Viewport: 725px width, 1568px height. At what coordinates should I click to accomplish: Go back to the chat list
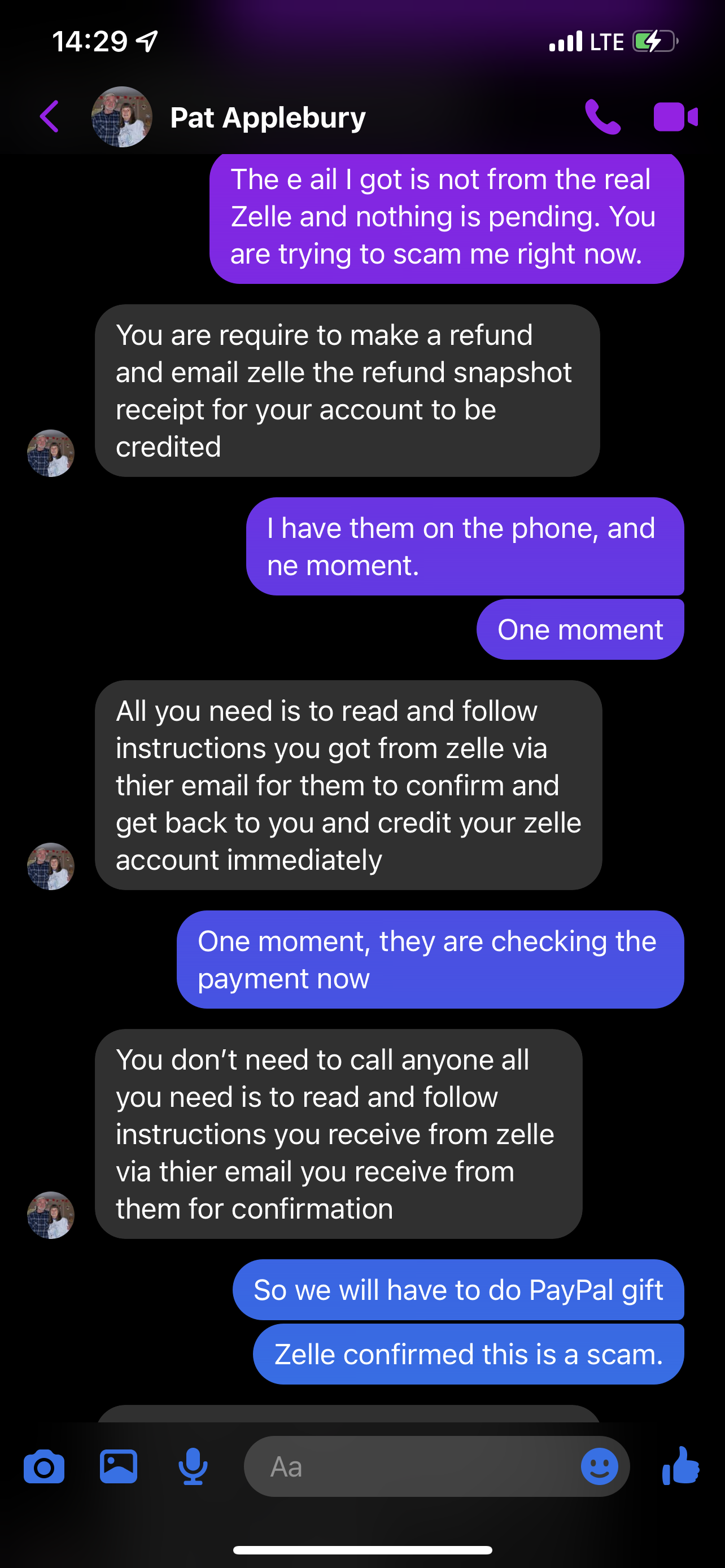tap(50, 116)
